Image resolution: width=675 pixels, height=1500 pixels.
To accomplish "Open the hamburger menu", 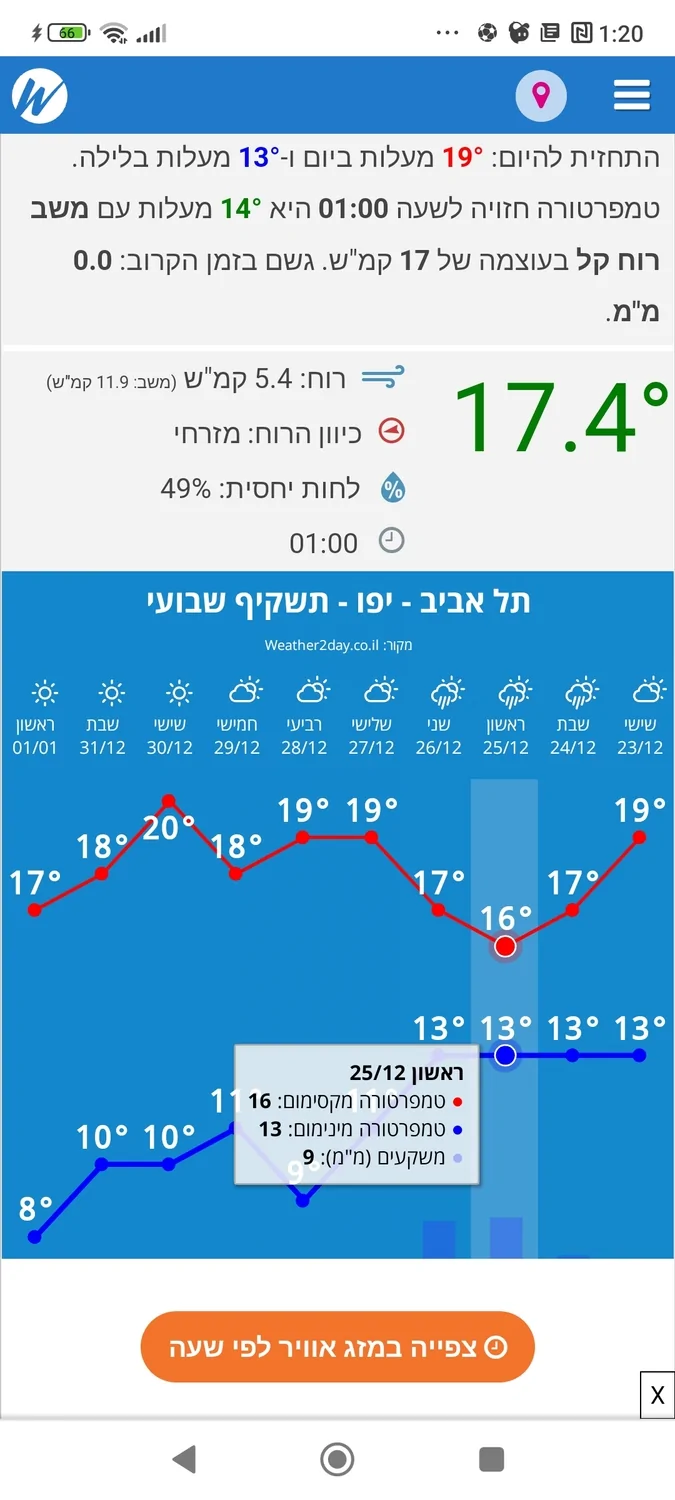I will click(x=632, y=96).
